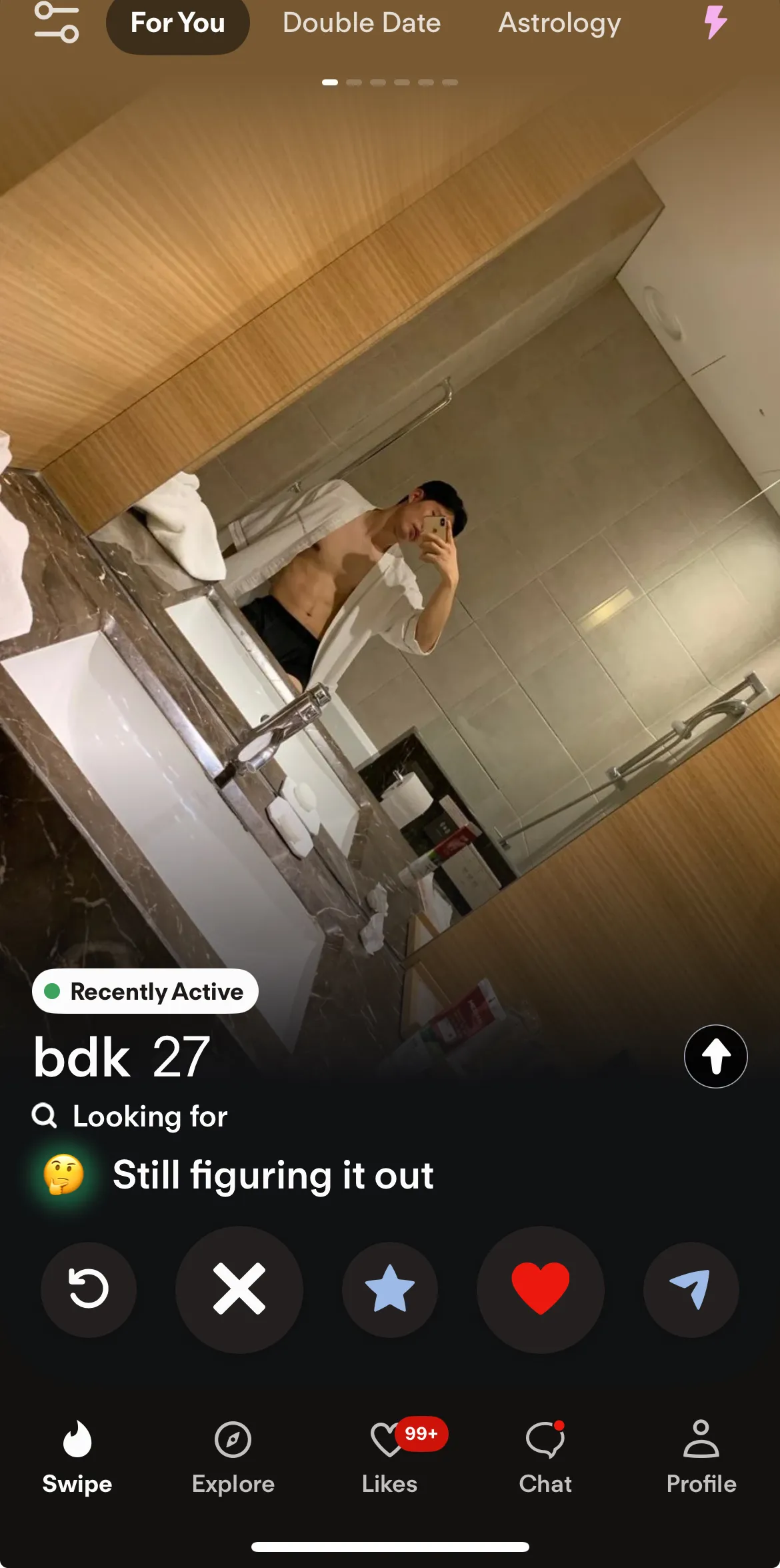Screen dimensions: 780x1568
Task: Open the Profile tab
Action: click(x=701, y=1457)
